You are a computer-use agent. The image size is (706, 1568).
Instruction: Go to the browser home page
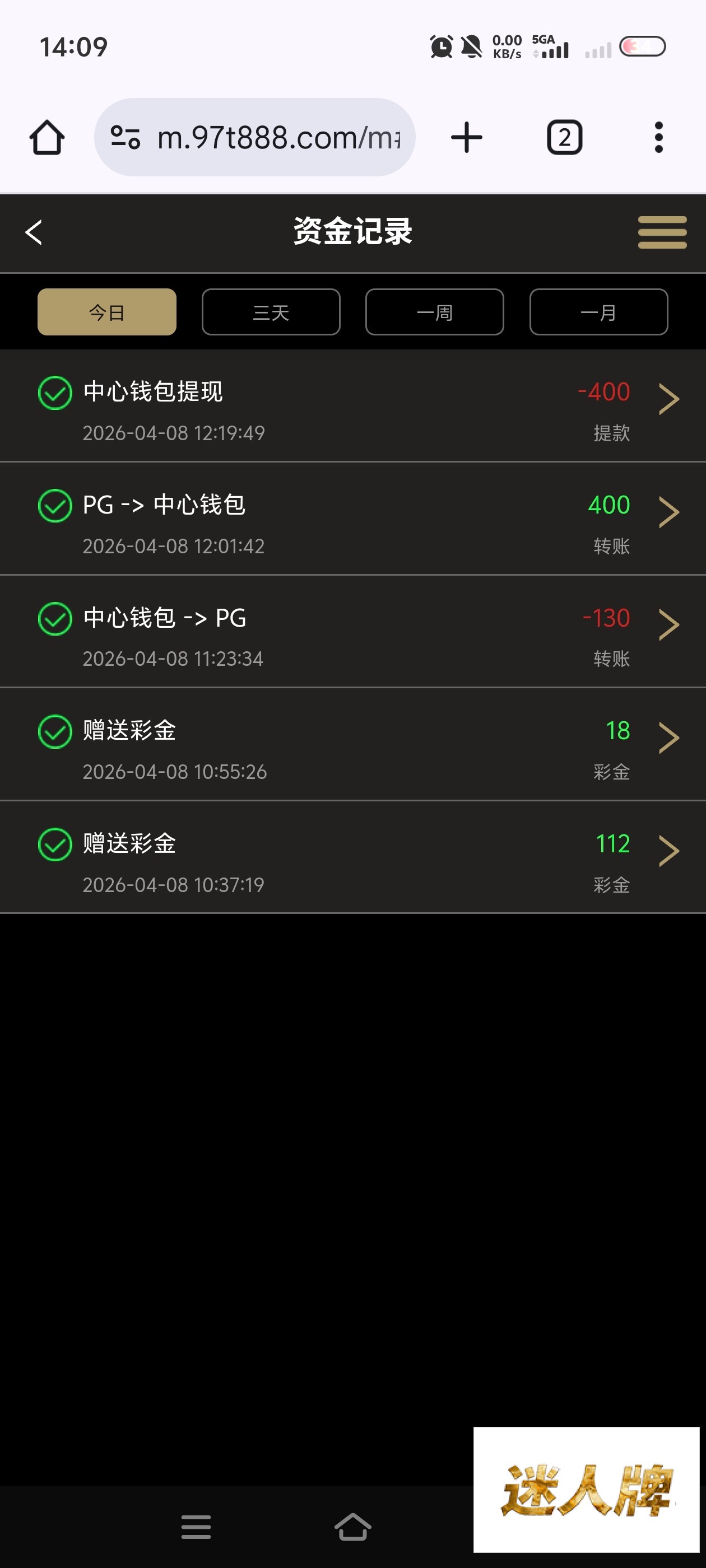click(x=47, y=138)
